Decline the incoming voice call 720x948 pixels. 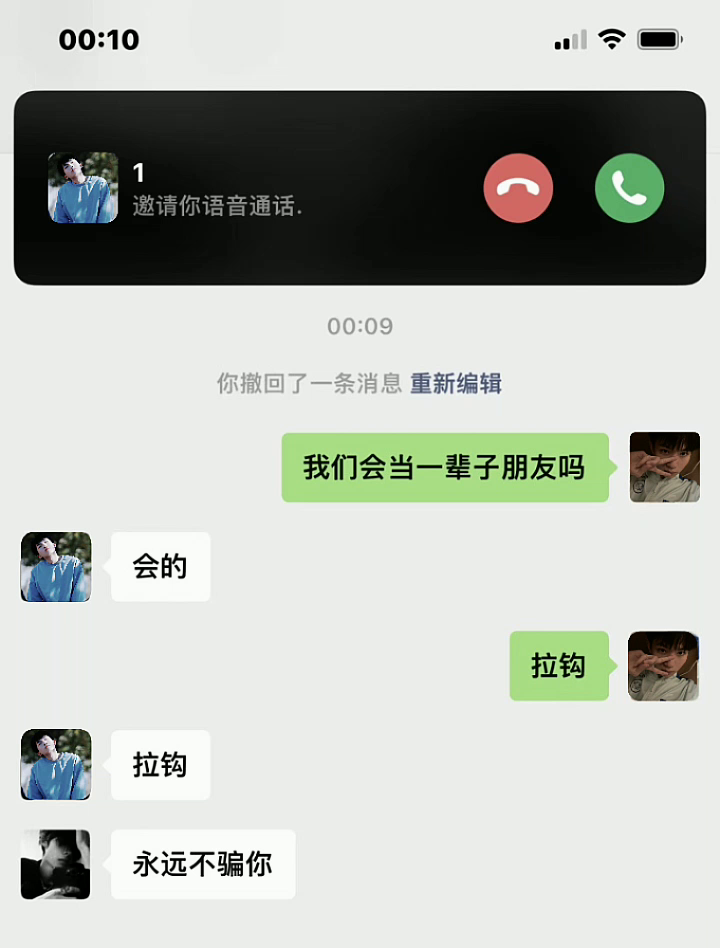(x=518, y=188)
